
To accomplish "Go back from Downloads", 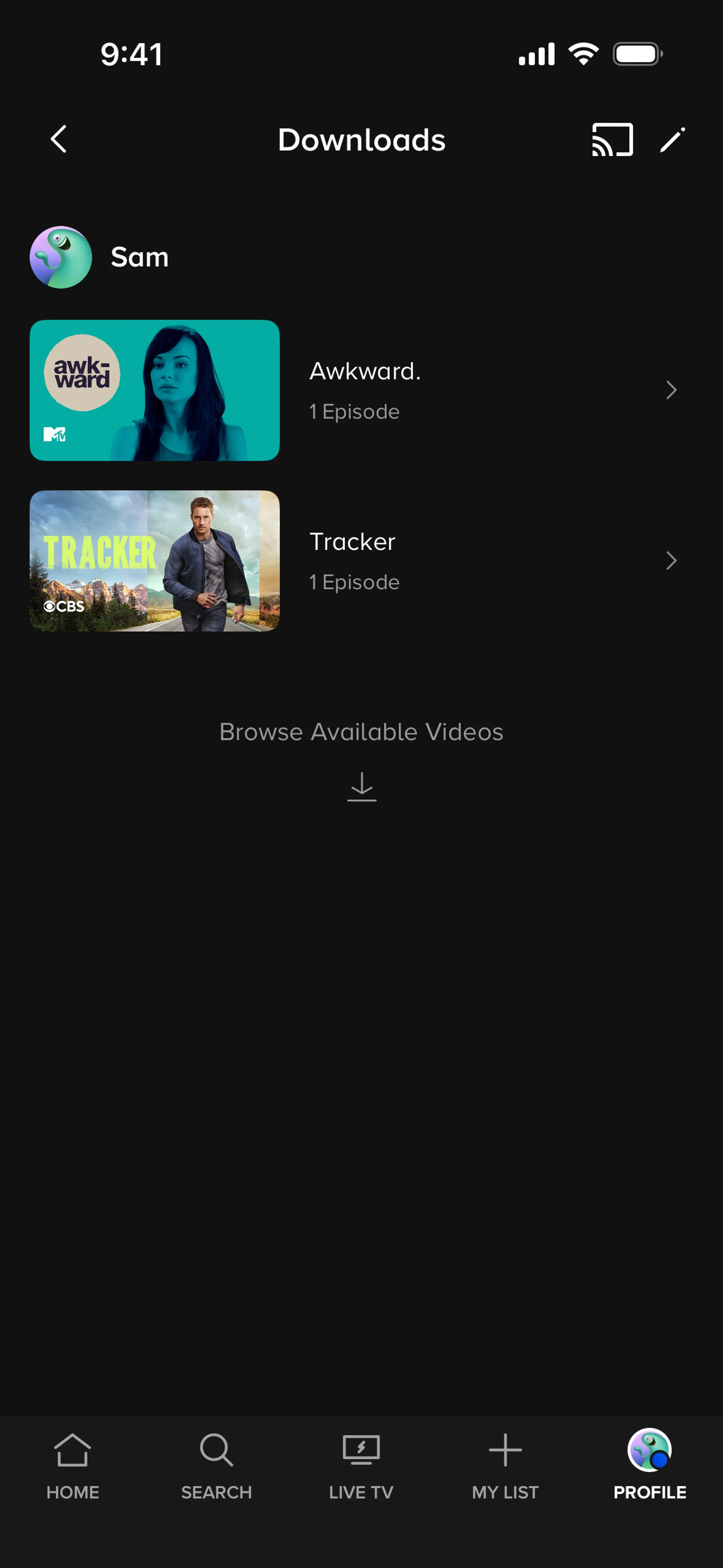I will (x=59, y=139).
